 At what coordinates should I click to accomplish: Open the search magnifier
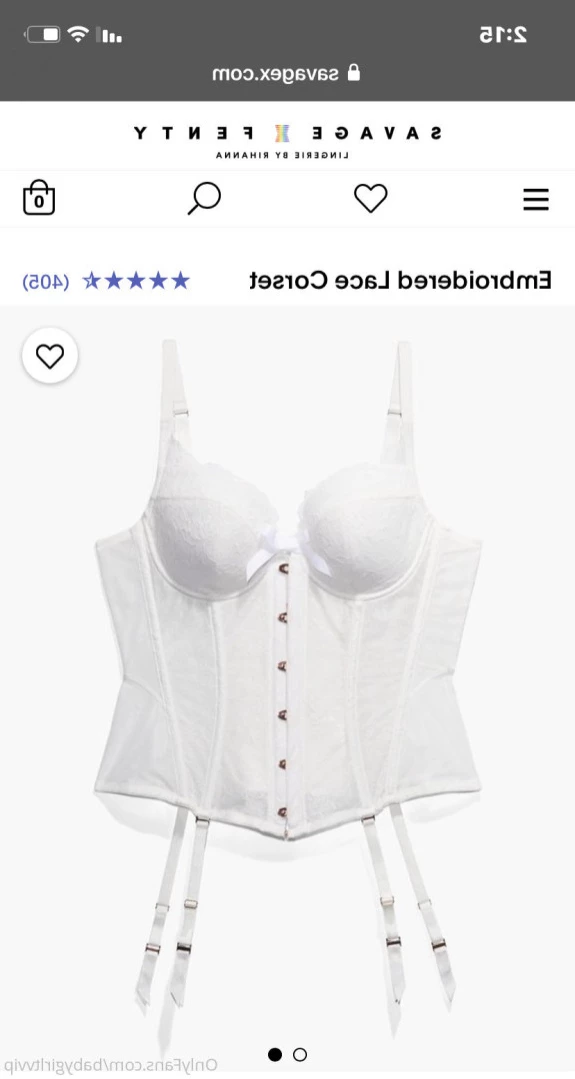pyautogui.click(x=204, y=198)
